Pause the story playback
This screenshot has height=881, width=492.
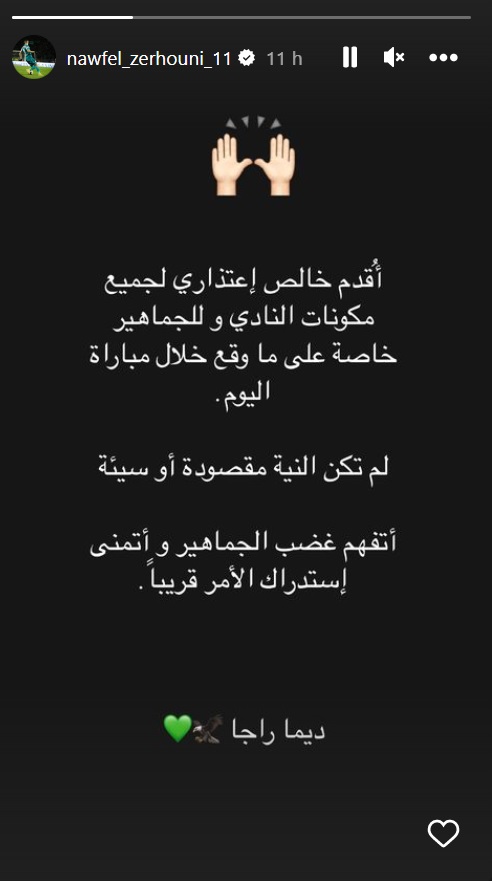pos(350,57)
